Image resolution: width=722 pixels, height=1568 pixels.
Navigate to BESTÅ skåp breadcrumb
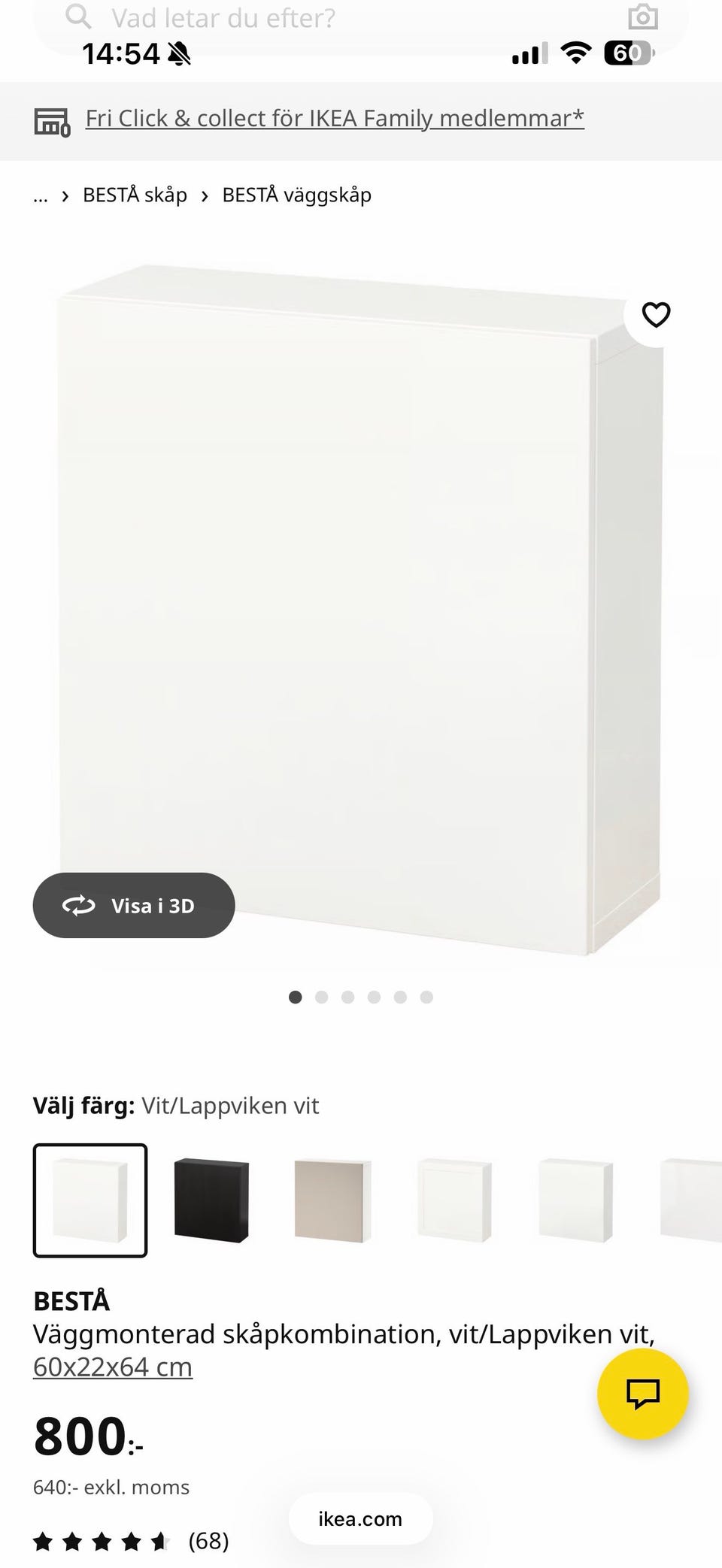pyautogui.click(x=135, y=195)
